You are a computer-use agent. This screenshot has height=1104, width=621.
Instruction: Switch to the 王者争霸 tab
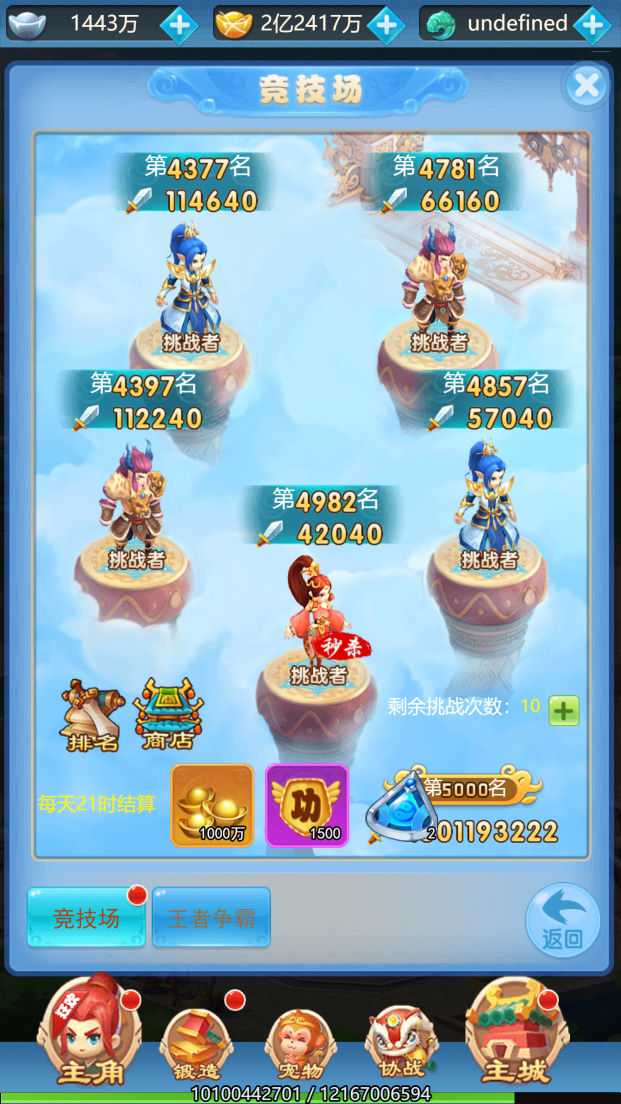coord(211,917)
